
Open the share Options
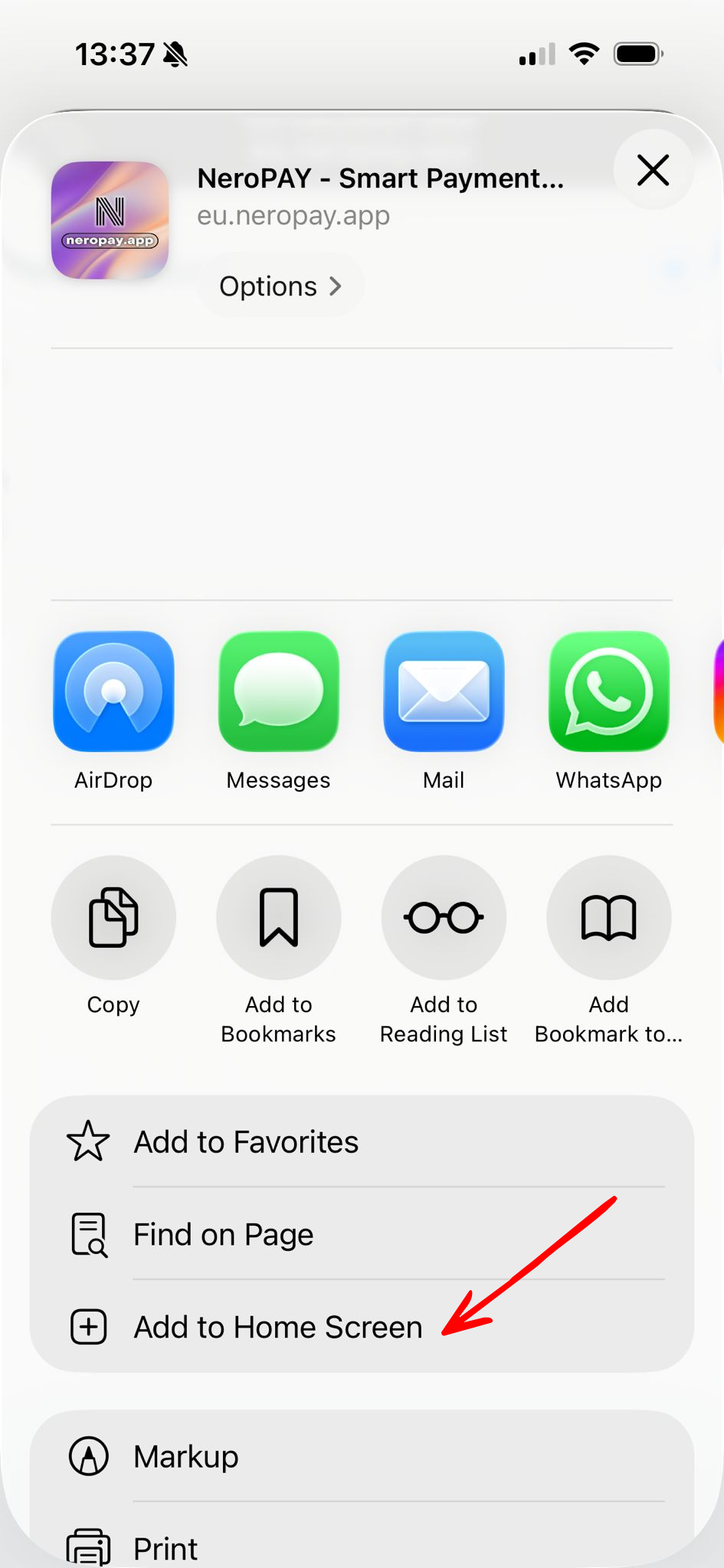coord(280,286)
